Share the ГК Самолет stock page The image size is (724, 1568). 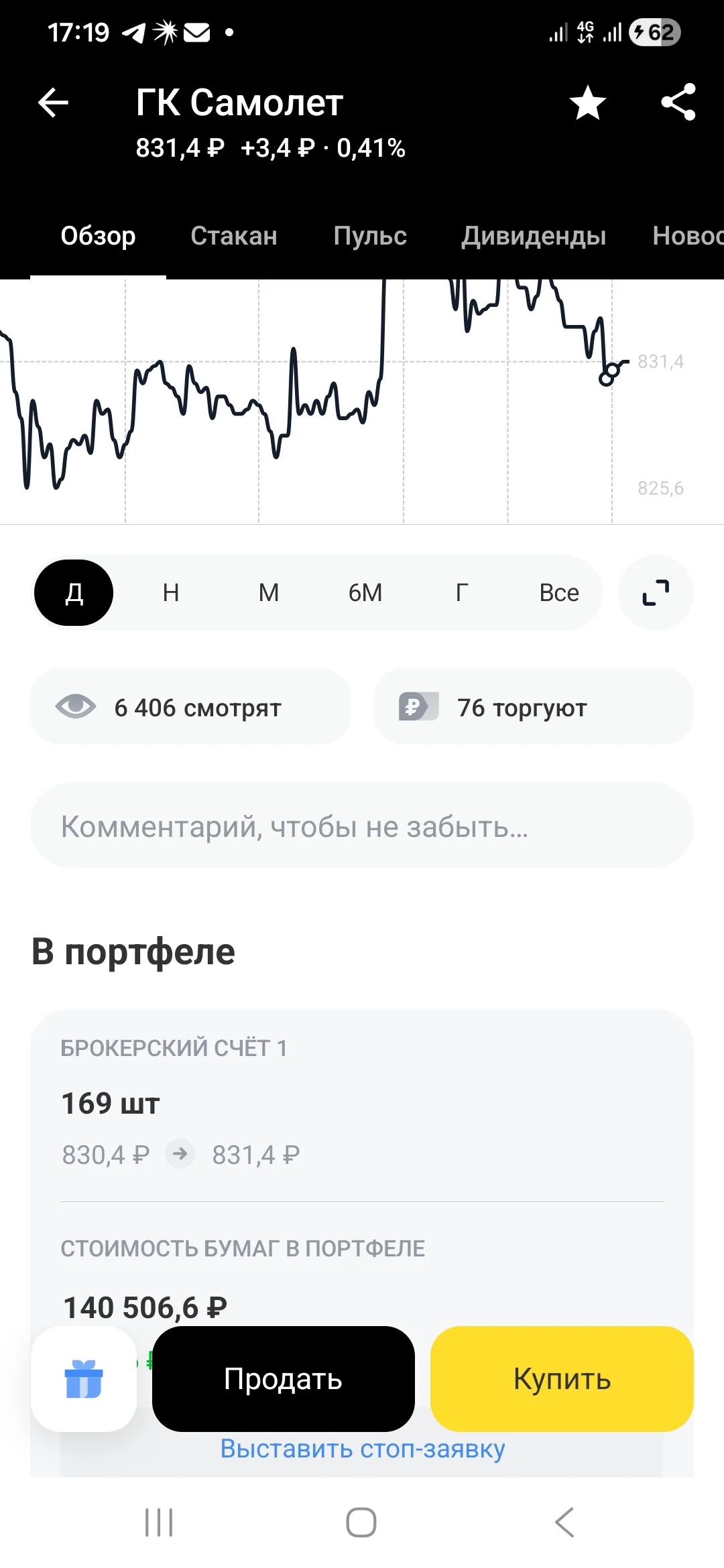678,103
